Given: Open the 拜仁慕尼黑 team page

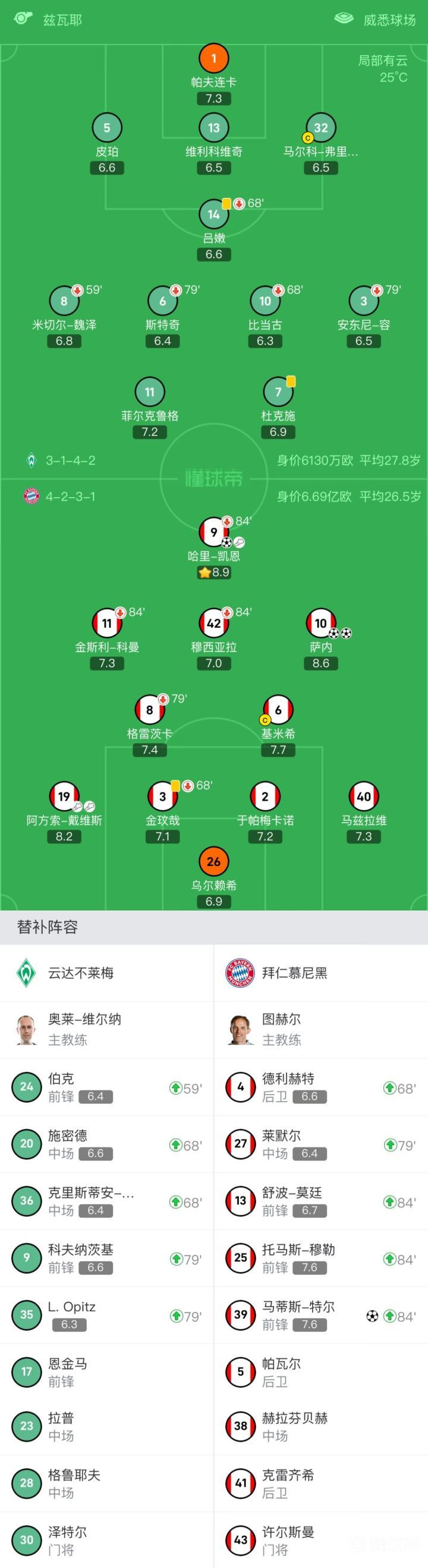Looking at the screenshot, I should pos(294,973).
